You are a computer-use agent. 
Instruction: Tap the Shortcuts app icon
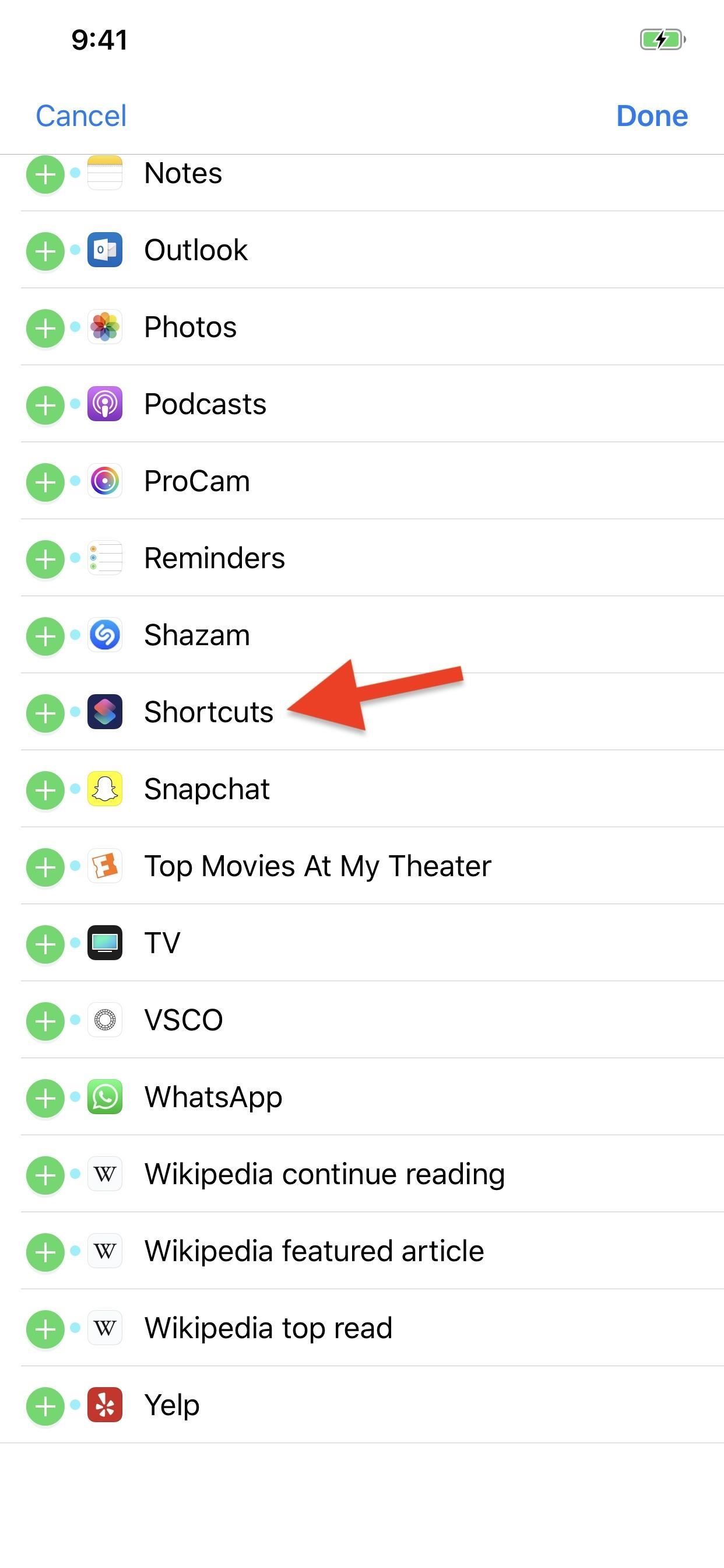click(x=105, y=712)
